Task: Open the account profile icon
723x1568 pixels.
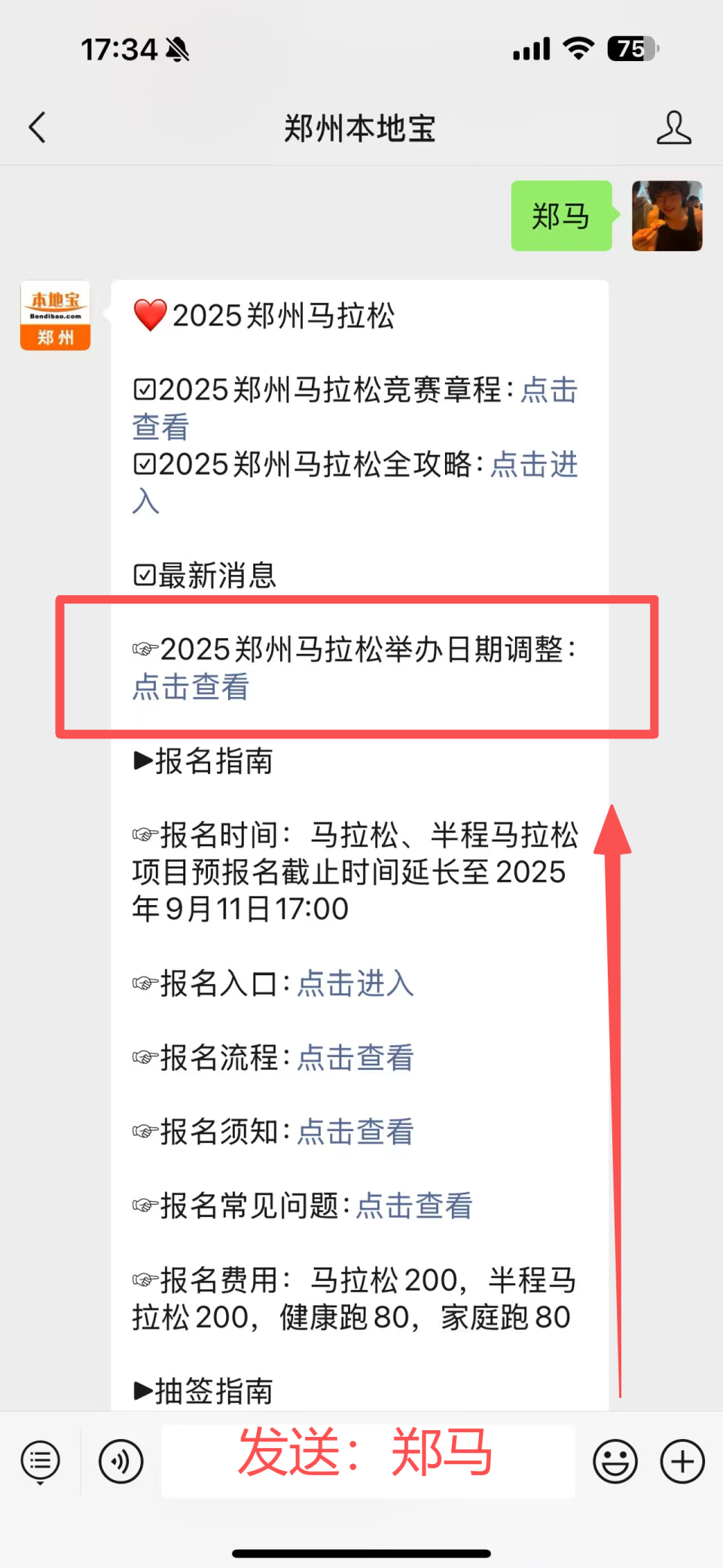Action: (673, 127)
